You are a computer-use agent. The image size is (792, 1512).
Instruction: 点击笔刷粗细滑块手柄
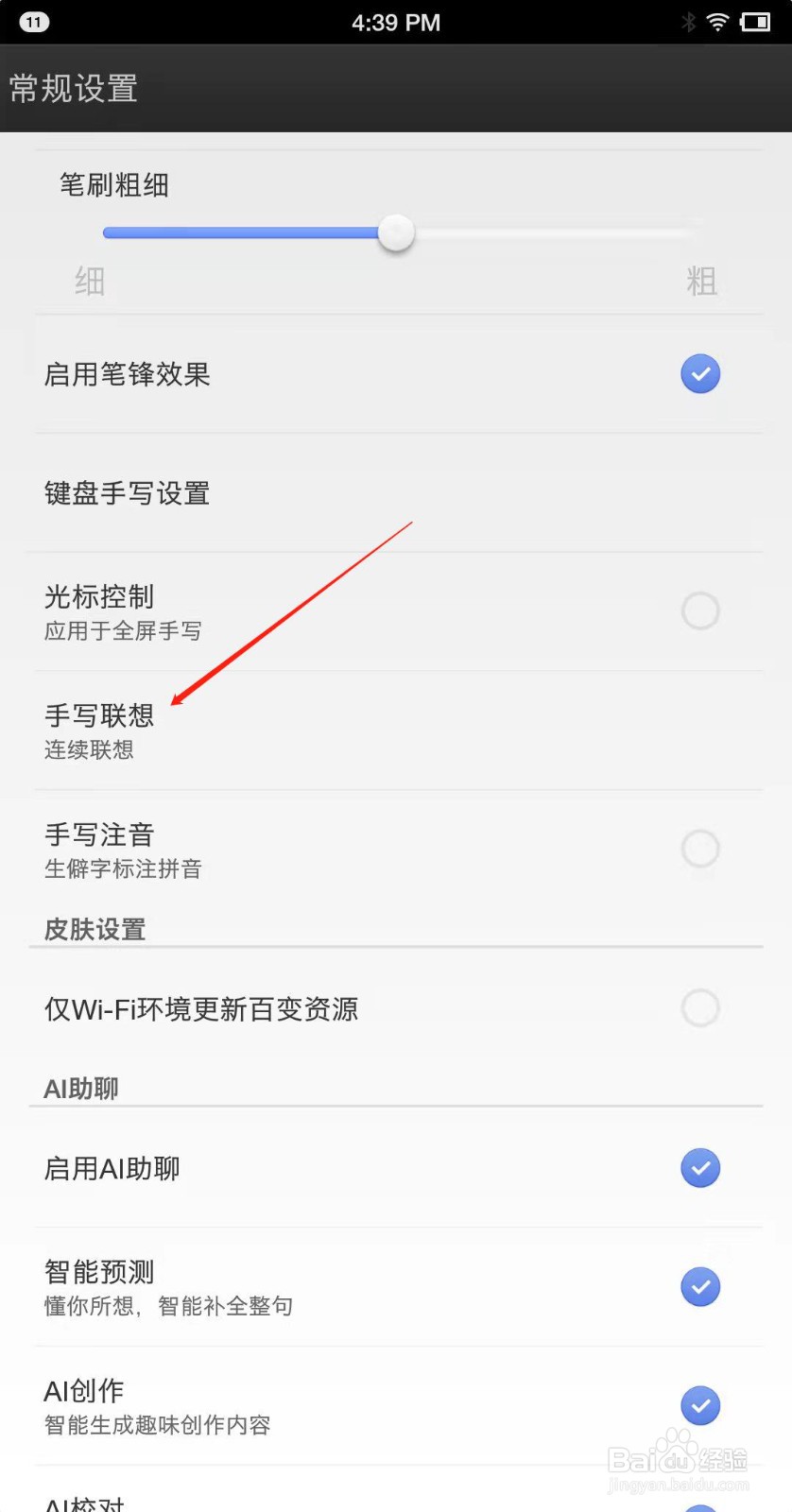point(396,232)
